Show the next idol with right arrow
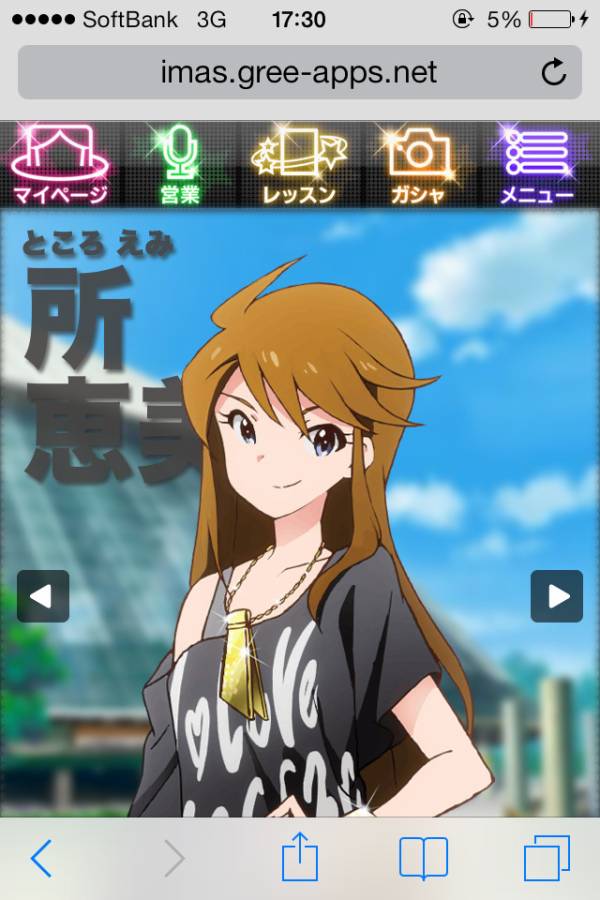This screenshot has width=600, height=900. [556, 596]
